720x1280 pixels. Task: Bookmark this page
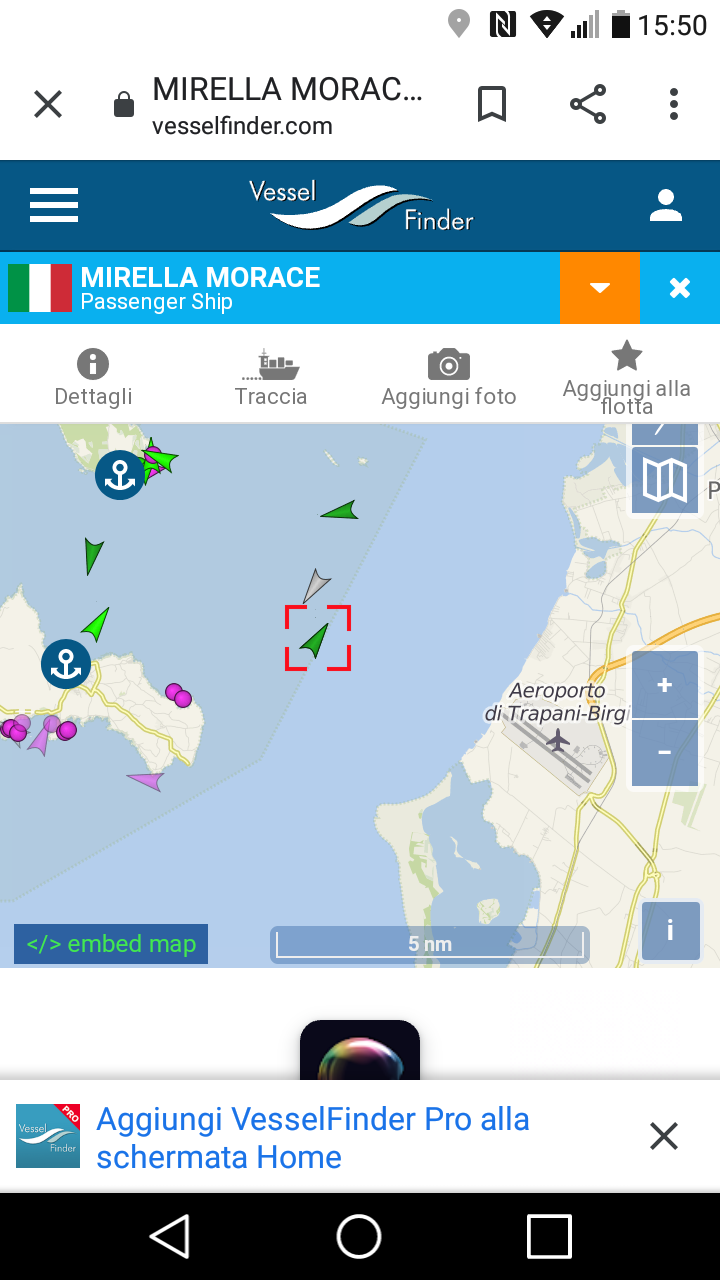(x=491, y=104)
